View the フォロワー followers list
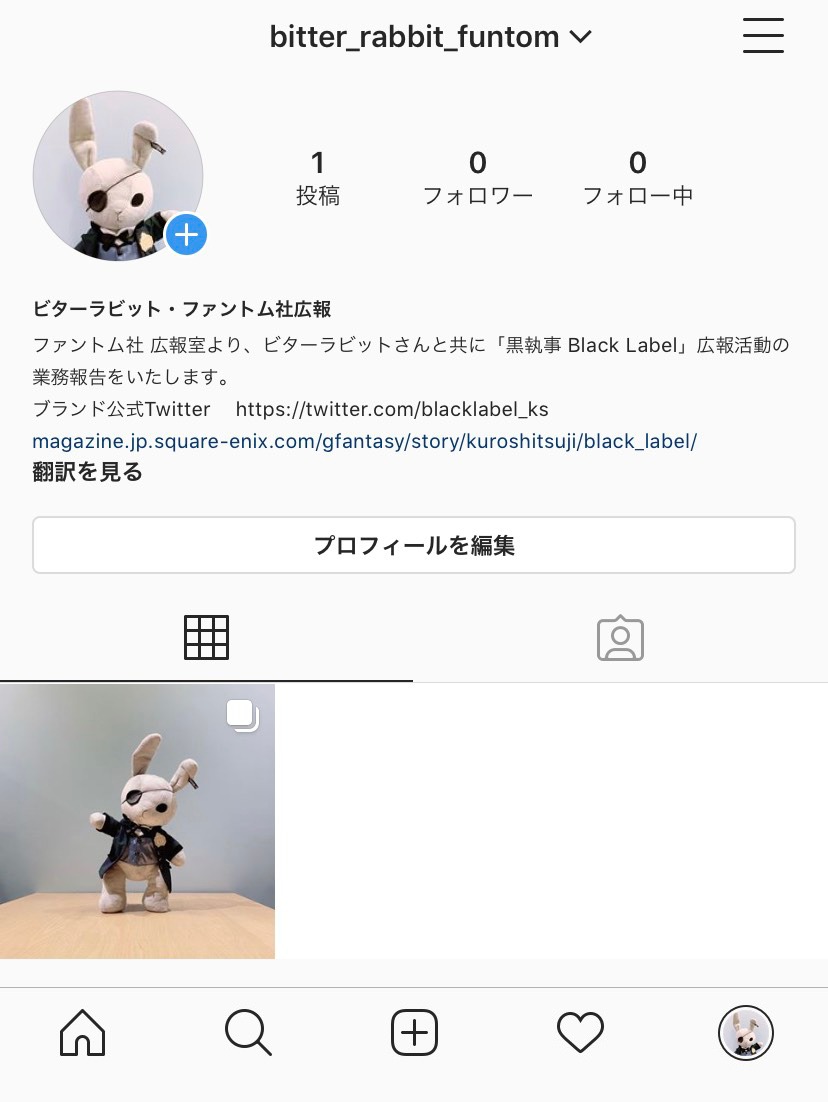This screenshot has height=1102, width=828. (x=478, y=178)
